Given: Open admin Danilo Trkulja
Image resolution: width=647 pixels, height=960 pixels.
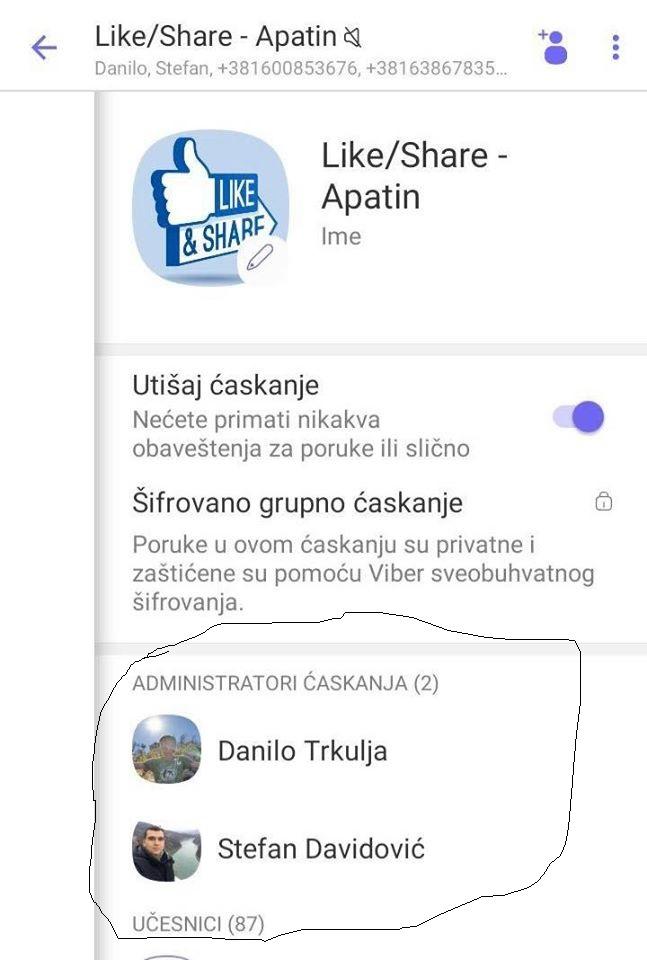Looking at the screenshot, I should pyautogui.click(x=302, y=750).
